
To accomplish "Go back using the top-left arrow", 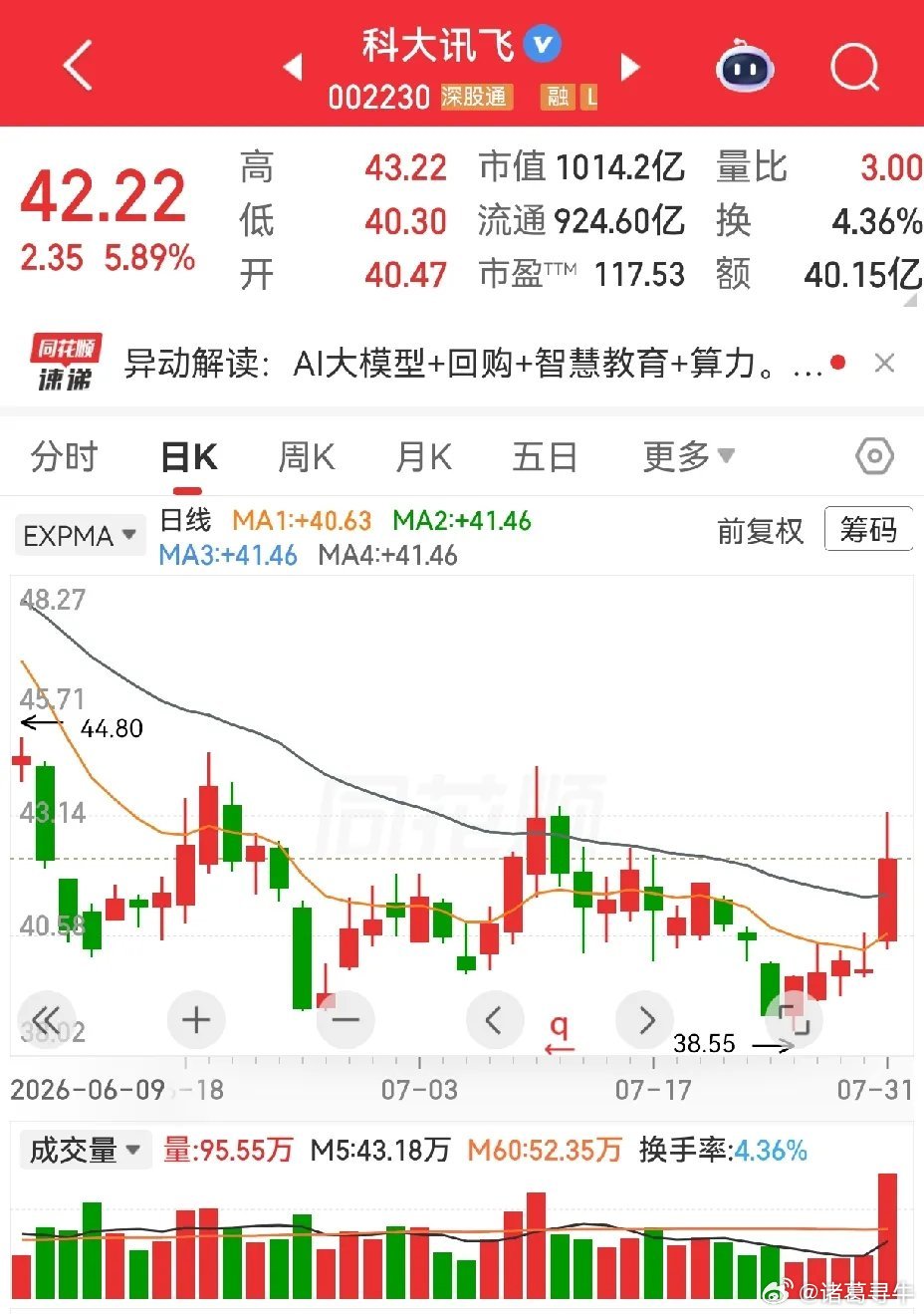I will click(x=78, y=66).
